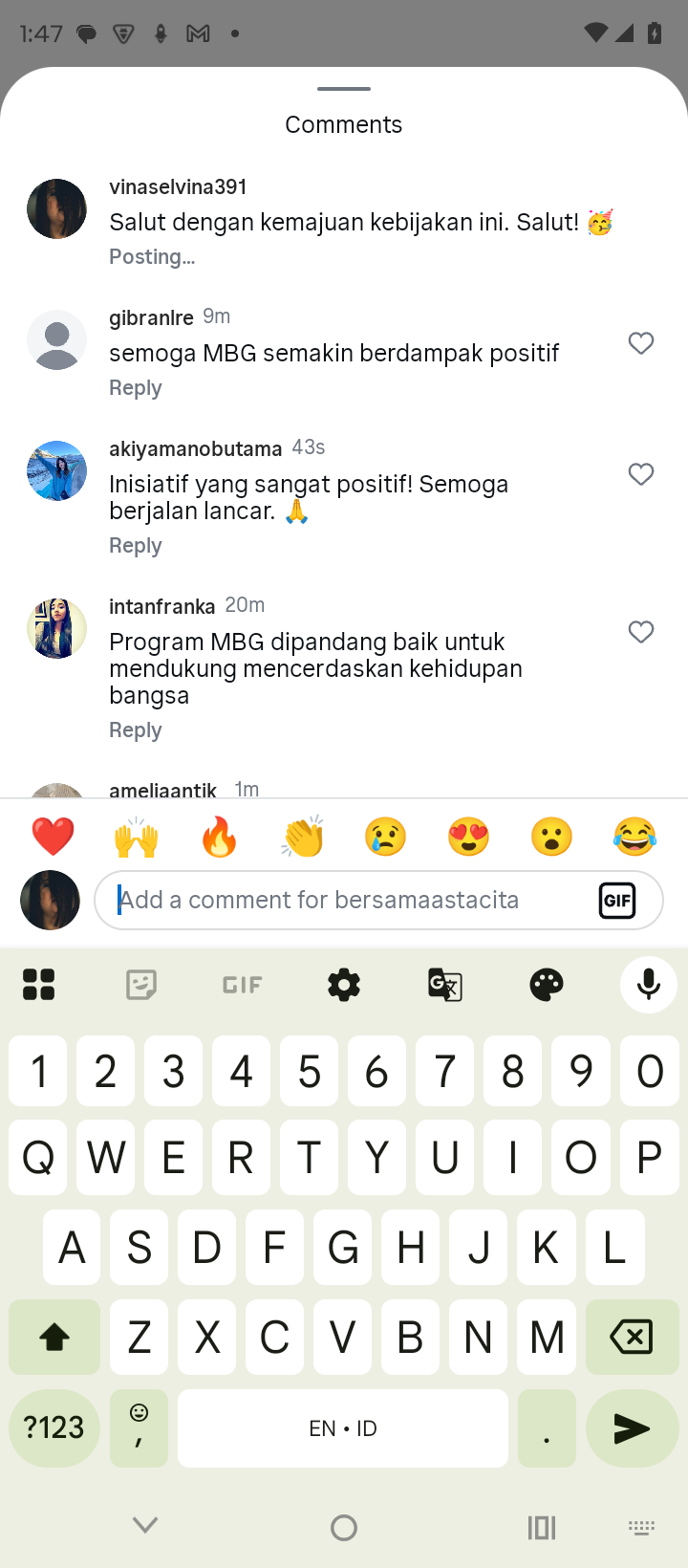Image resolution: width=688 pixels, height=1568 pixels.
Task: Insert the laughing tears quick emoji
Action: [635, 838]
